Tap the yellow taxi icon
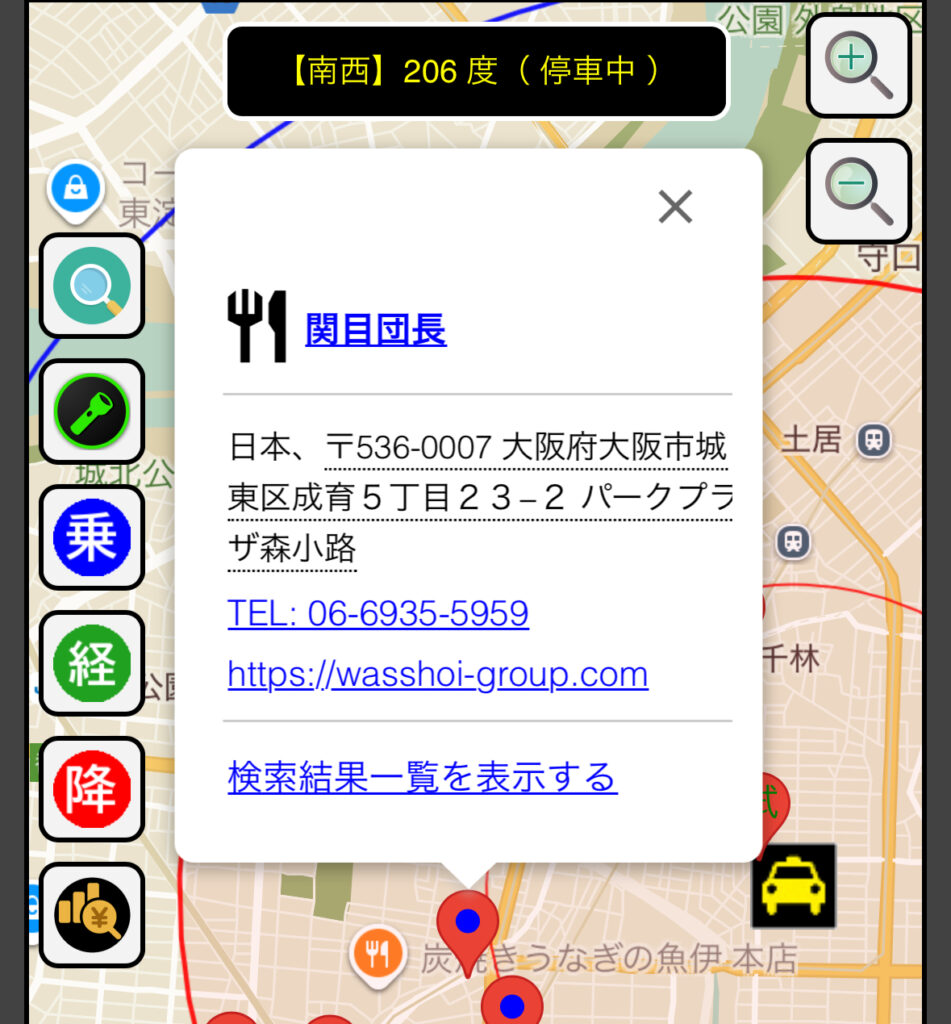Viewport: 951px width, 1024px height. 793,886
